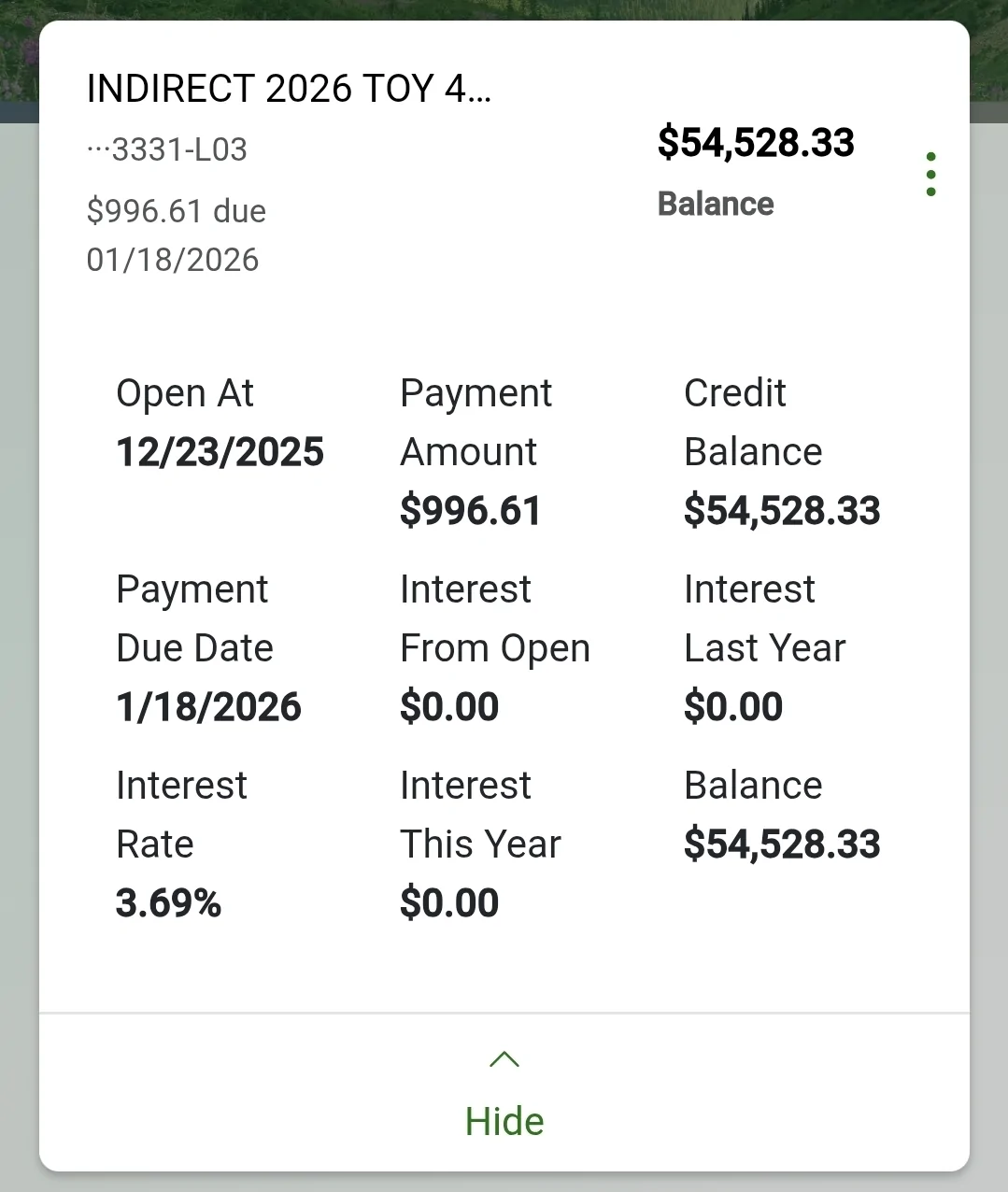Click the Payment Amount value $996.61

(x=470, y=509)
